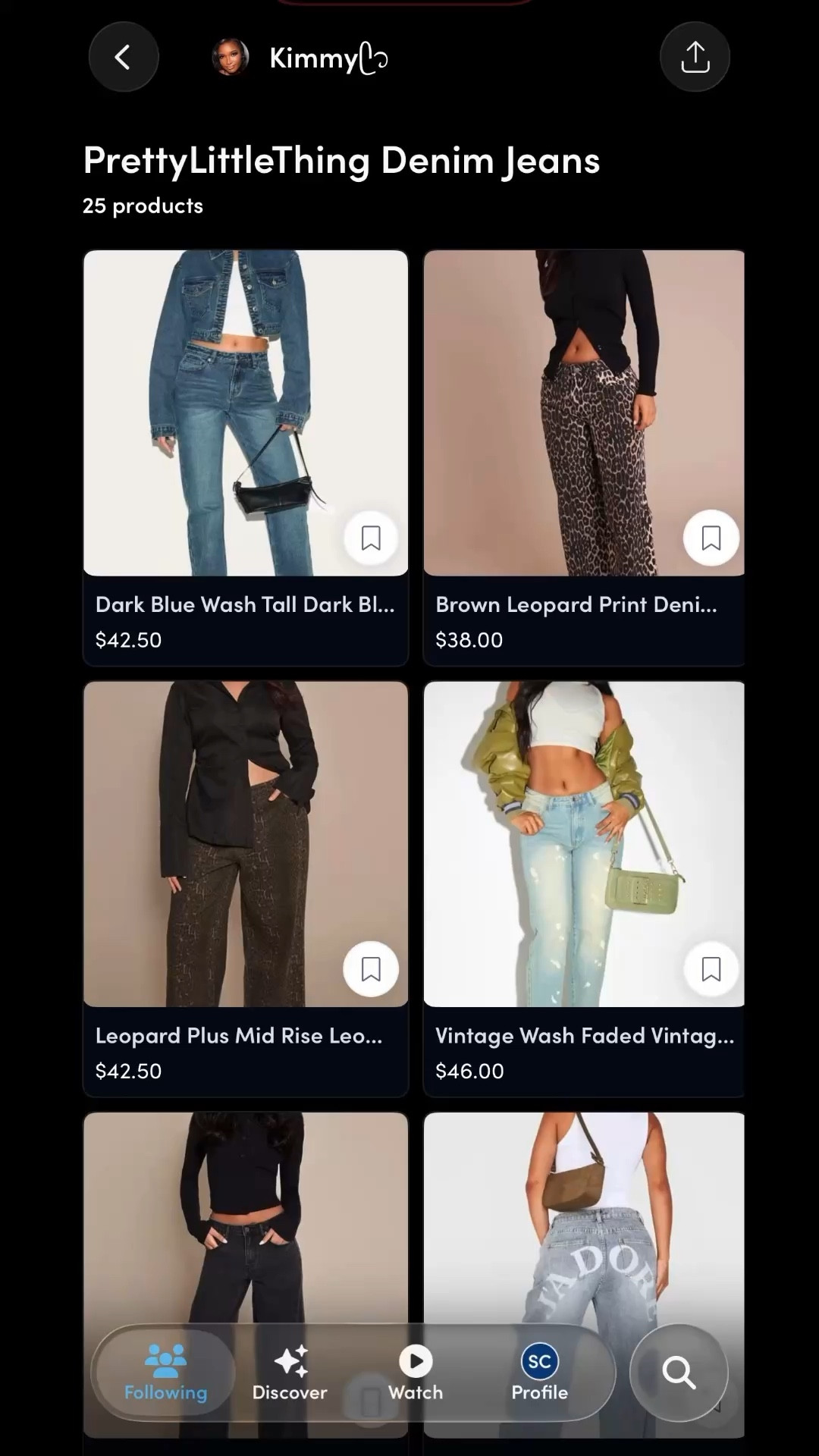
Task: Bookmark the Dark Blue Wash jeans
Action: 371,537
